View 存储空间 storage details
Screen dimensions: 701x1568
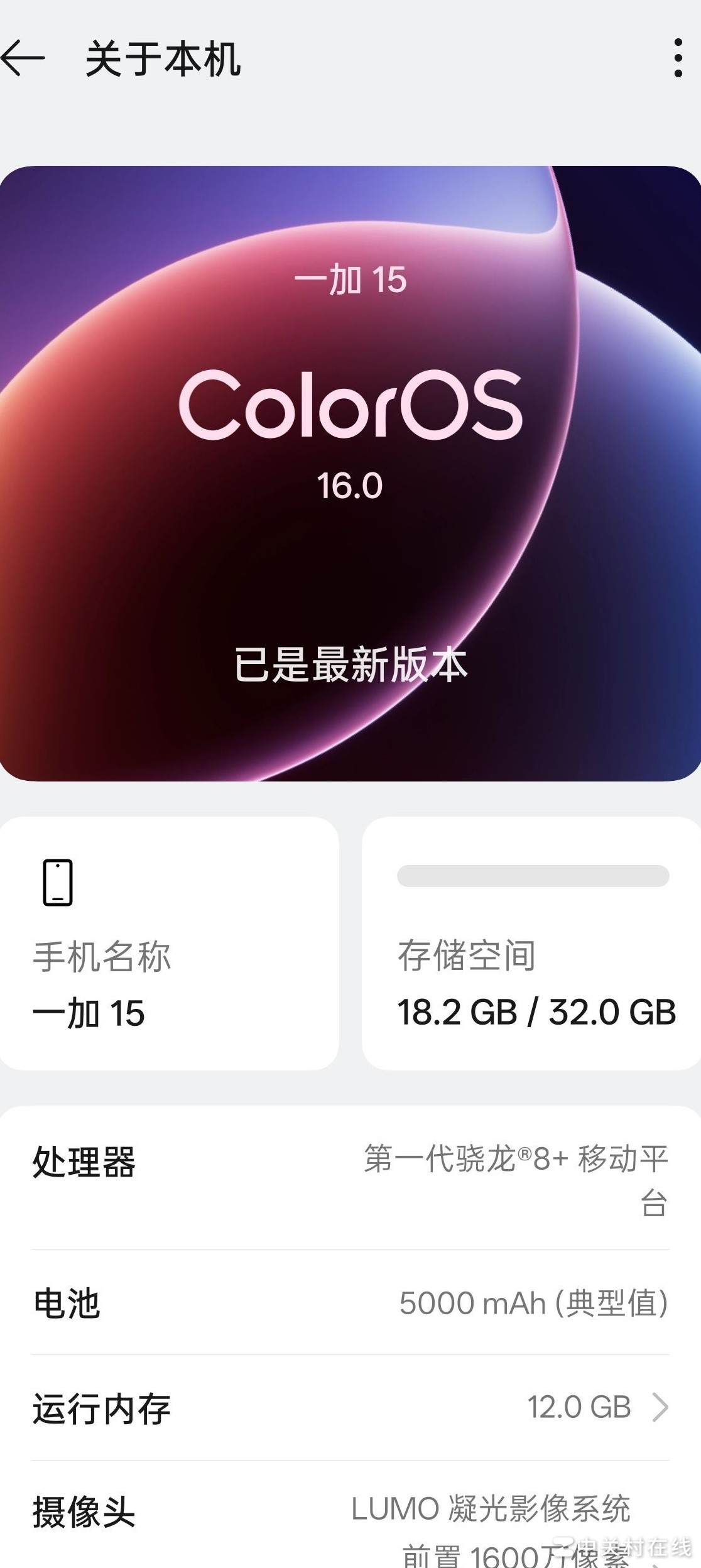pos(531,943)
